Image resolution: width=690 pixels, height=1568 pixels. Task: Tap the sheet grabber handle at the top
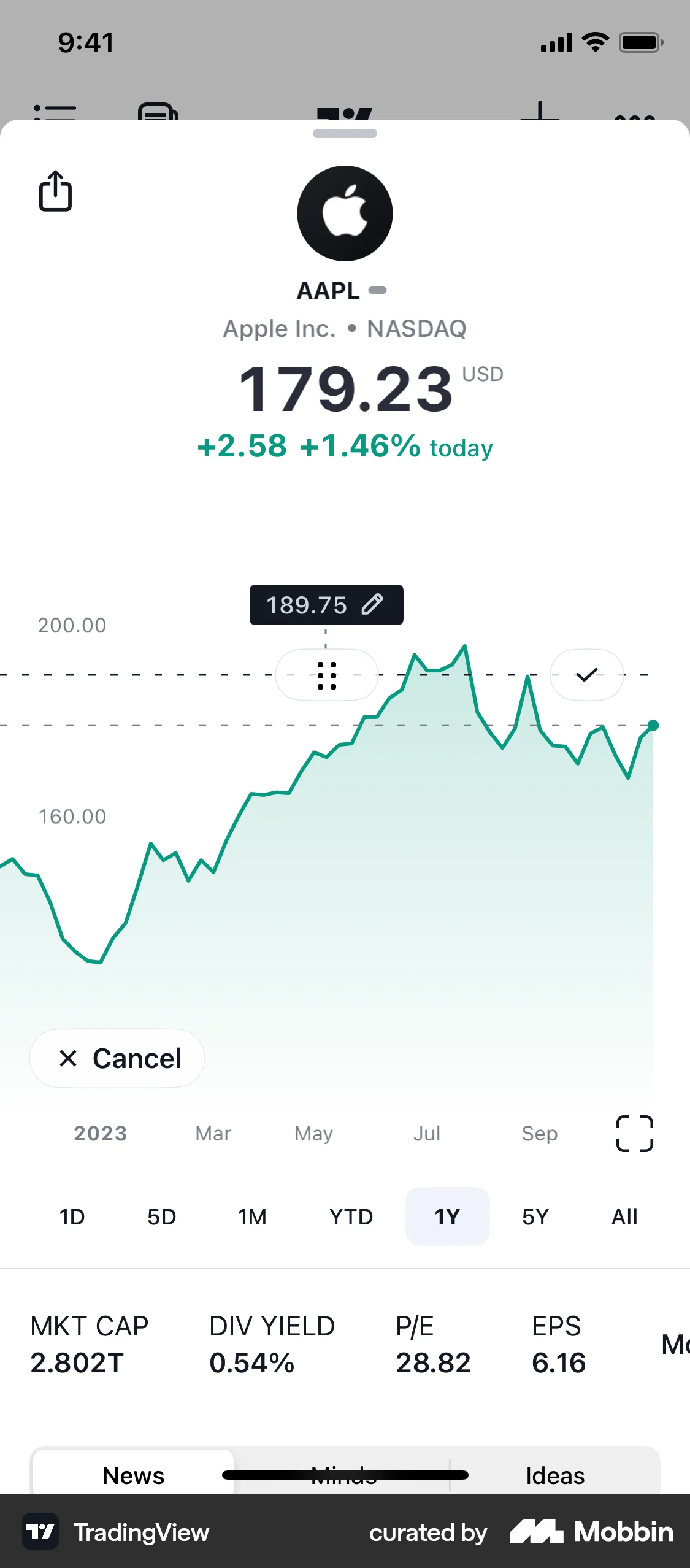pyautogui.click(x=345, y=134)
